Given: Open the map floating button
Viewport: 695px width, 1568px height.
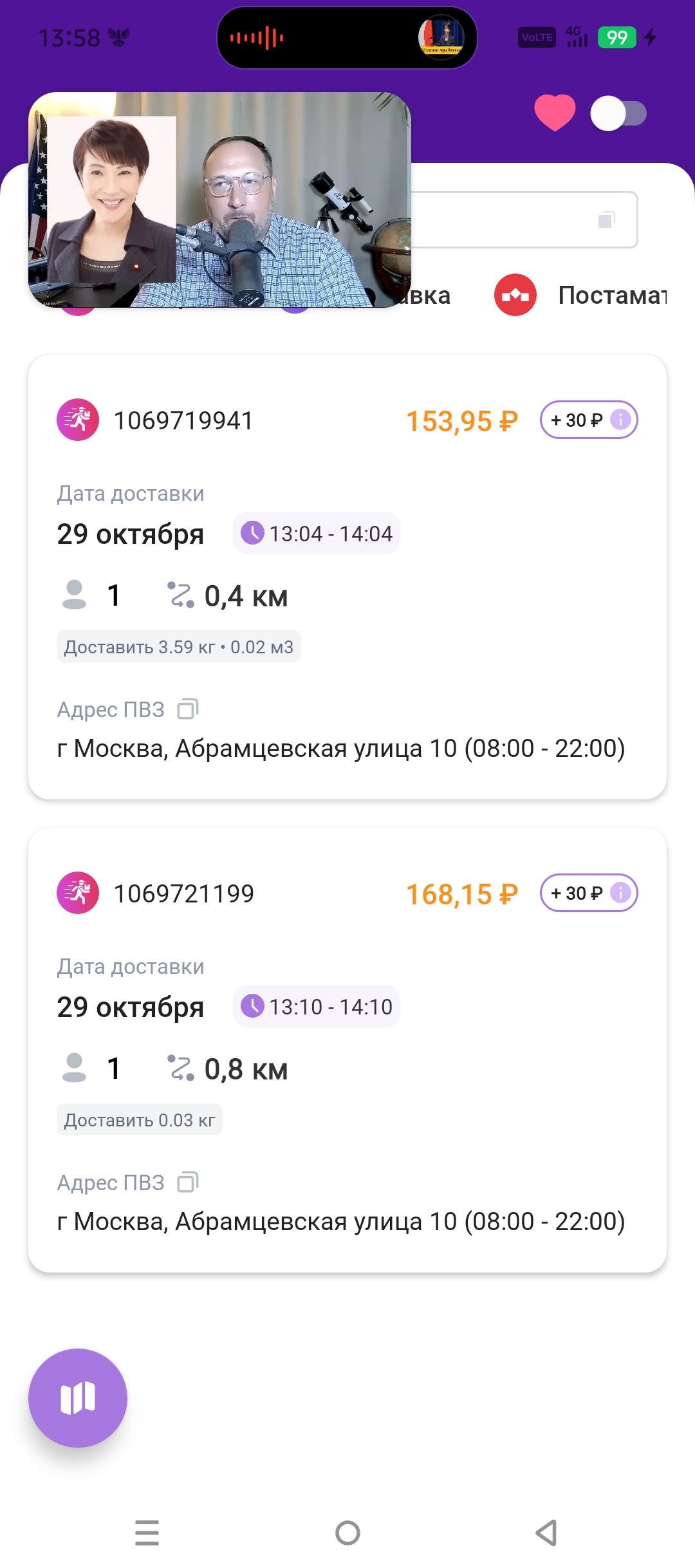Looking at the screenshot, I should pos(78,1398).
